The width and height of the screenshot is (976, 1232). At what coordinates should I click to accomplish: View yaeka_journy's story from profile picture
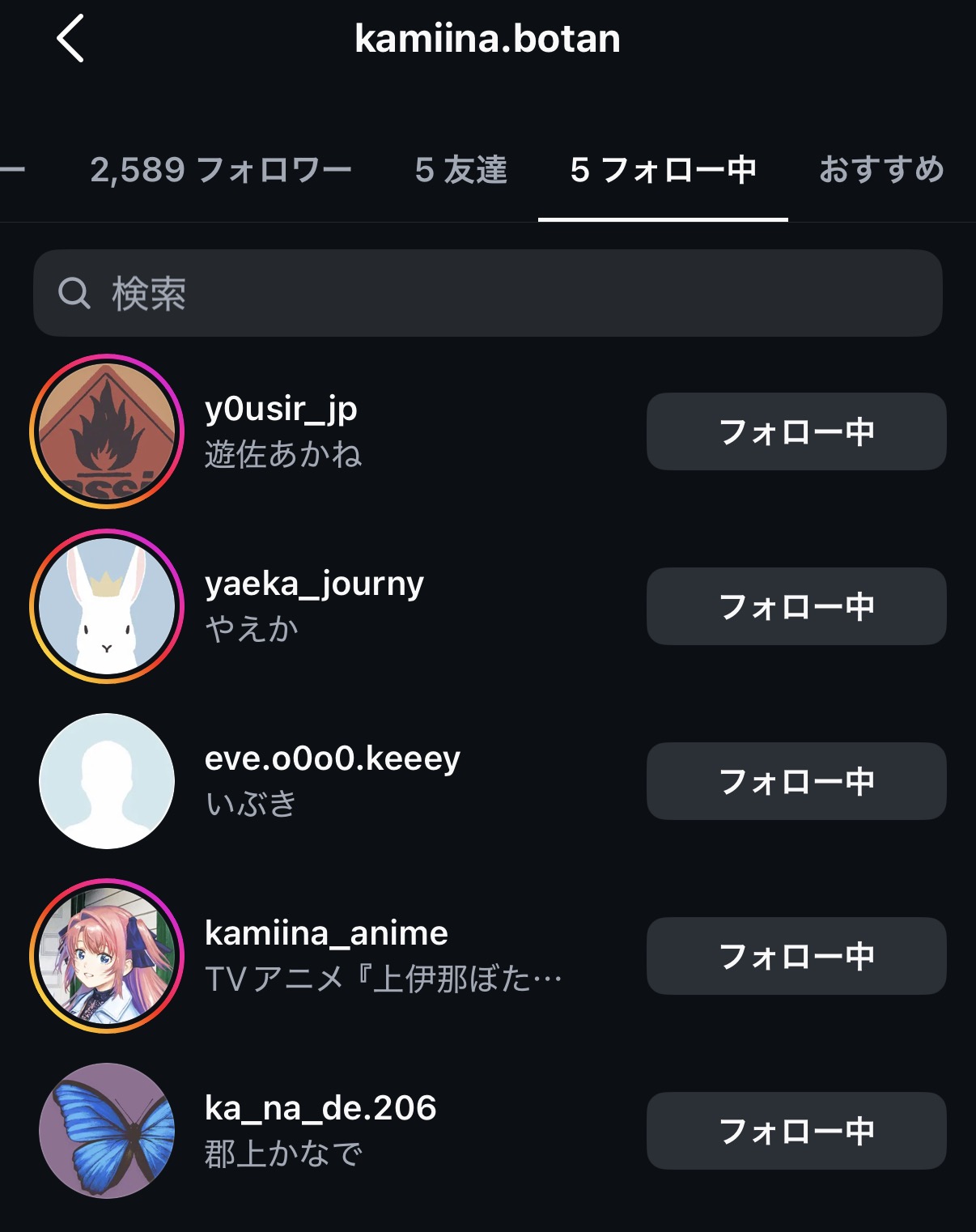[107, 606]
